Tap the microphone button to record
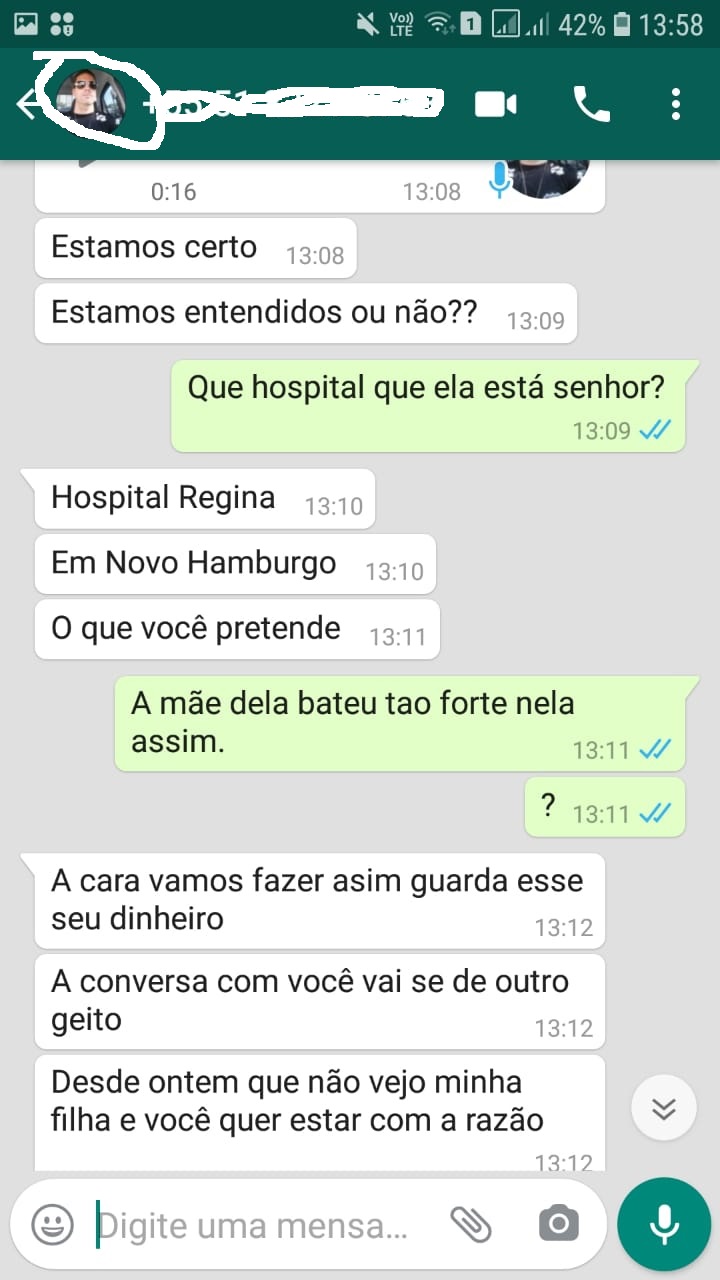720x1280 pixels. click(664, 1224)
